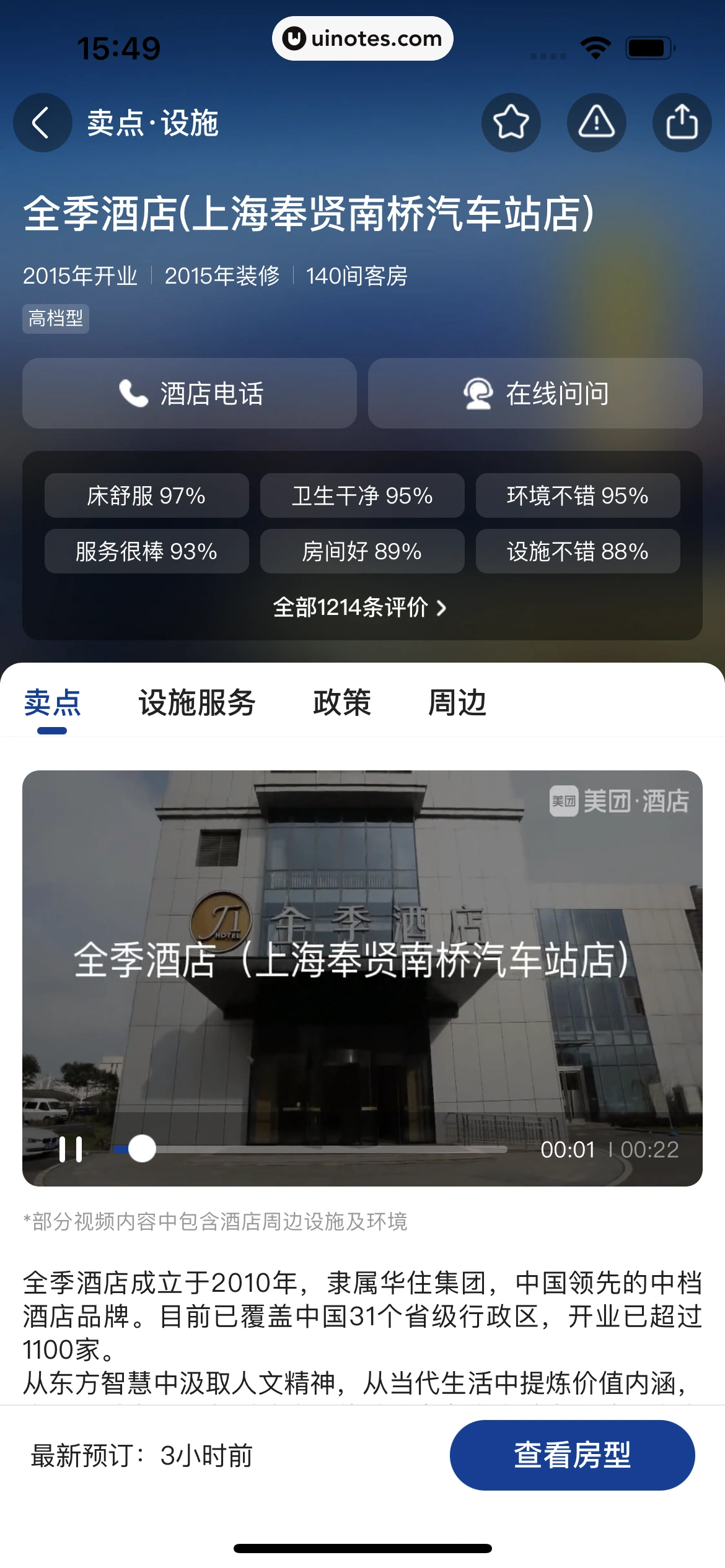Call the hotel via 酒店电话
725x1568 pixels.
pyautogui.click(x=190, y=393)
